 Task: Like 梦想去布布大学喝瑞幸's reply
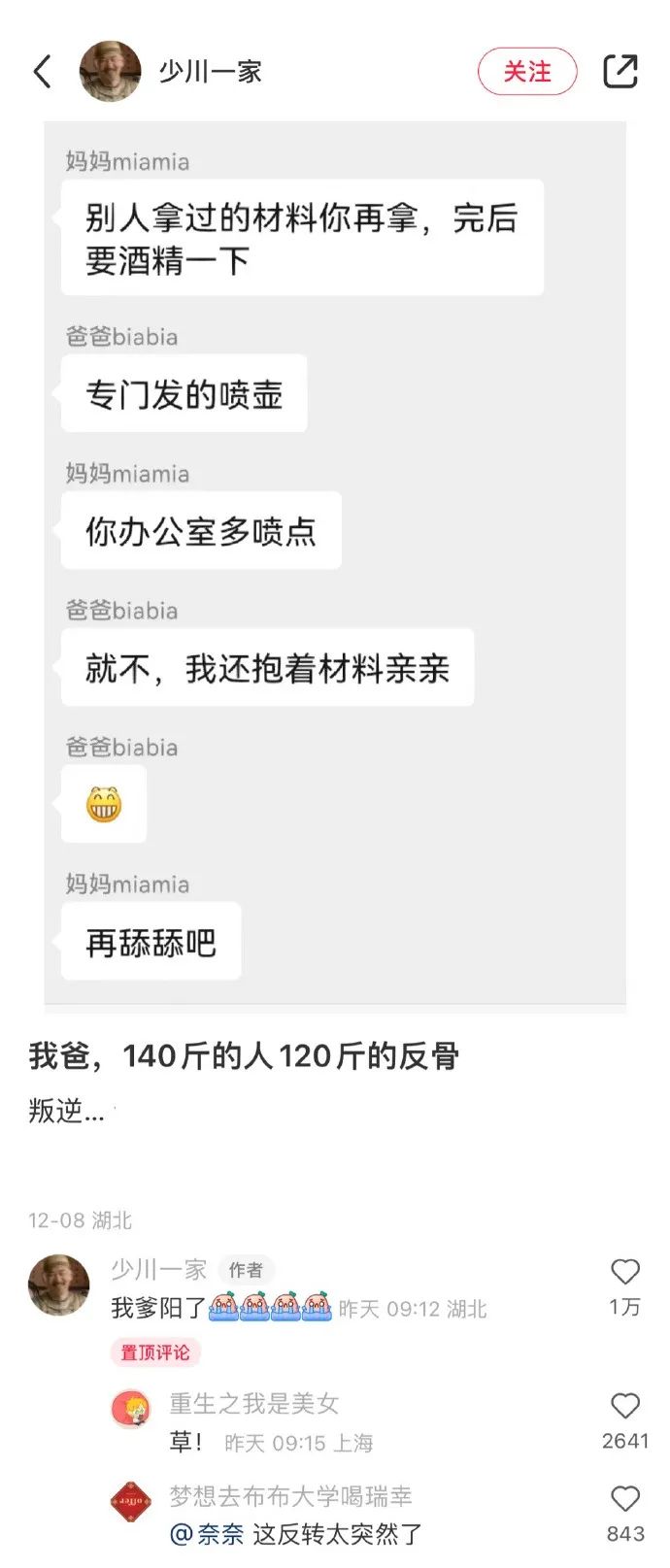pos(625,1498)
